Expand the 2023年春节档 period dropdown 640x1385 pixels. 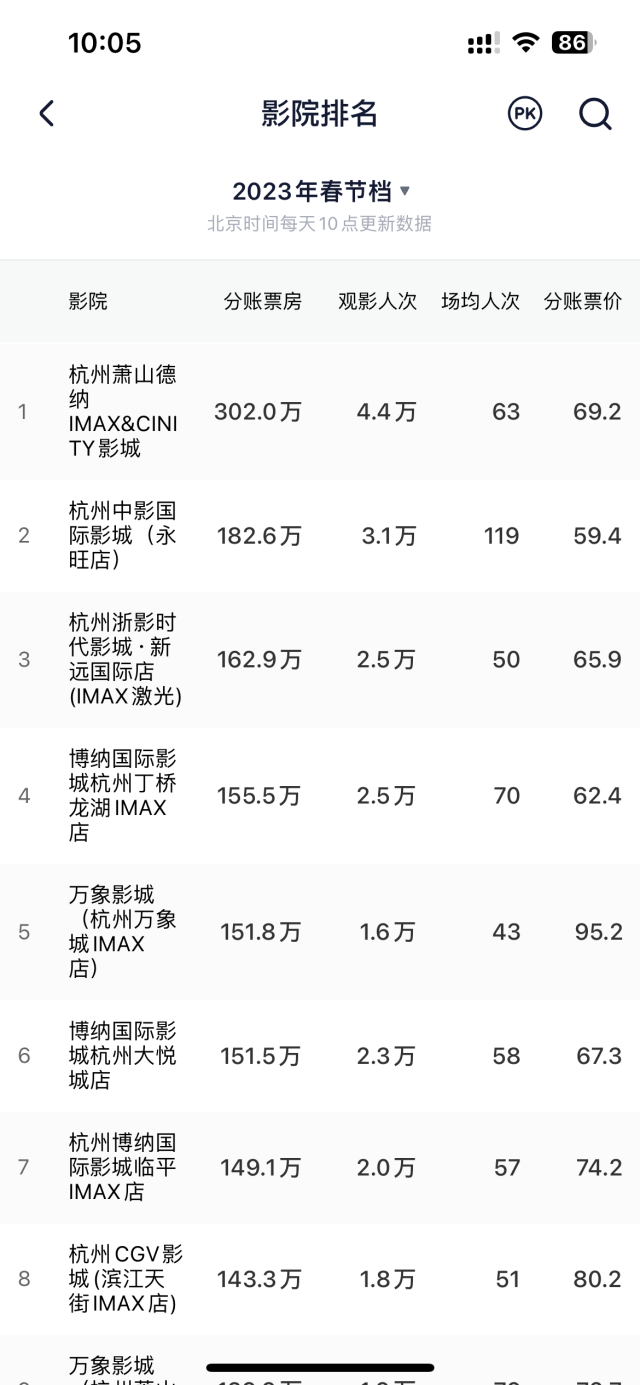(321, 191)
